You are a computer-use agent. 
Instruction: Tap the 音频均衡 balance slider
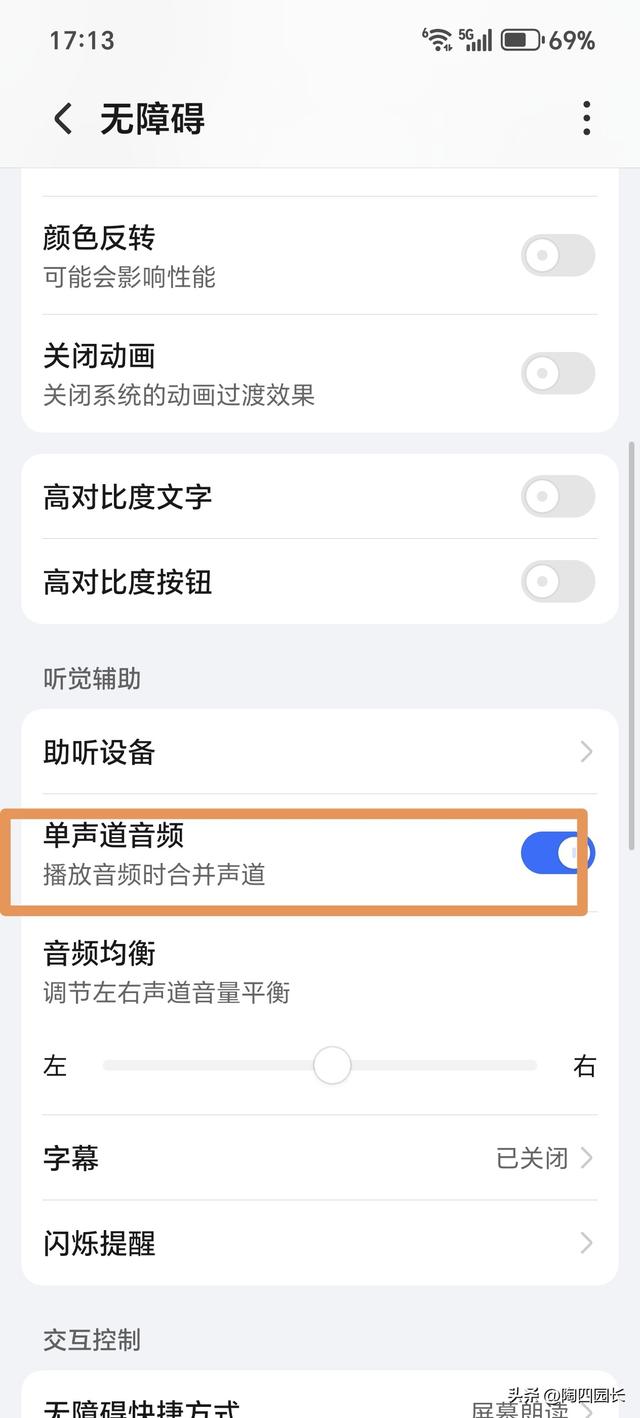click(332, 1065)
